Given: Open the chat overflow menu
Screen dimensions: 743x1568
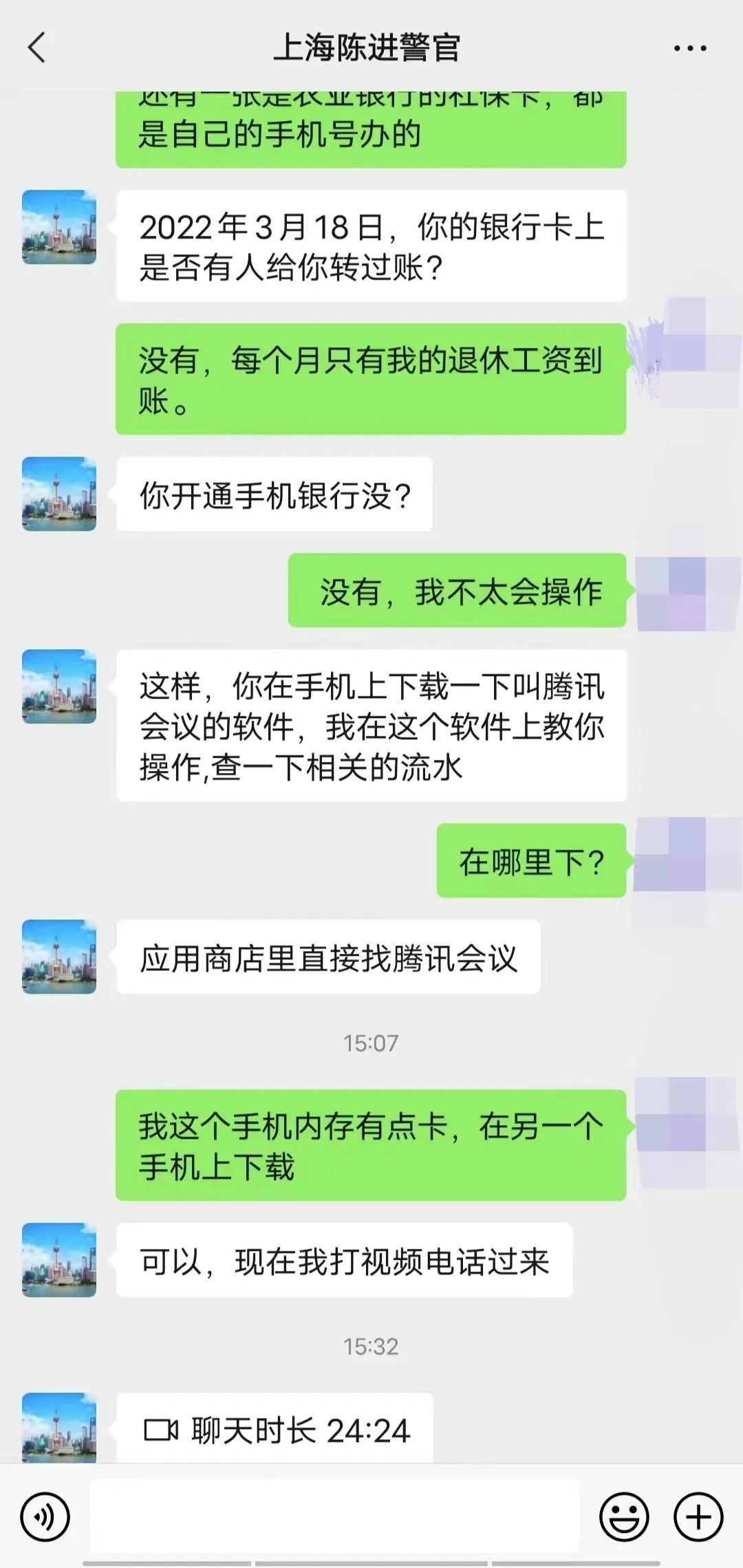Looking at the screenshot, I should click(x=689, y=48).
